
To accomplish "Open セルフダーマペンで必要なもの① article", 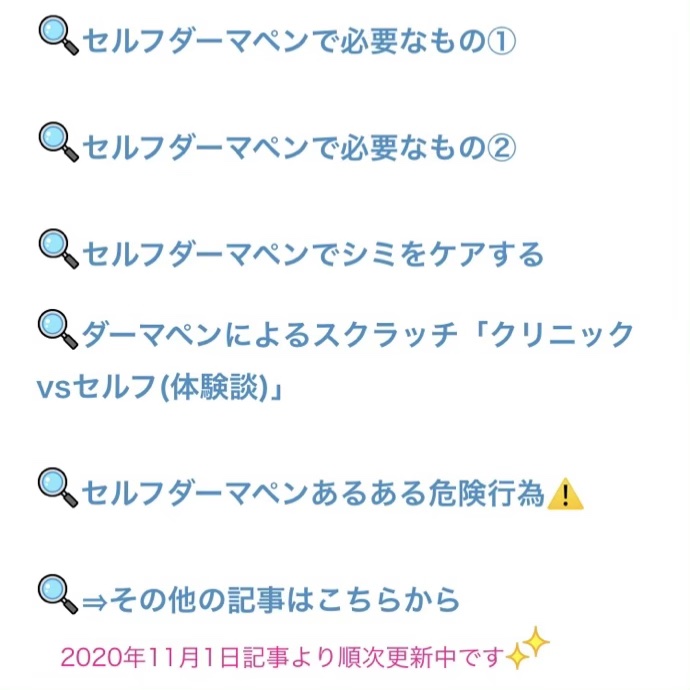I will click(298, 42).
